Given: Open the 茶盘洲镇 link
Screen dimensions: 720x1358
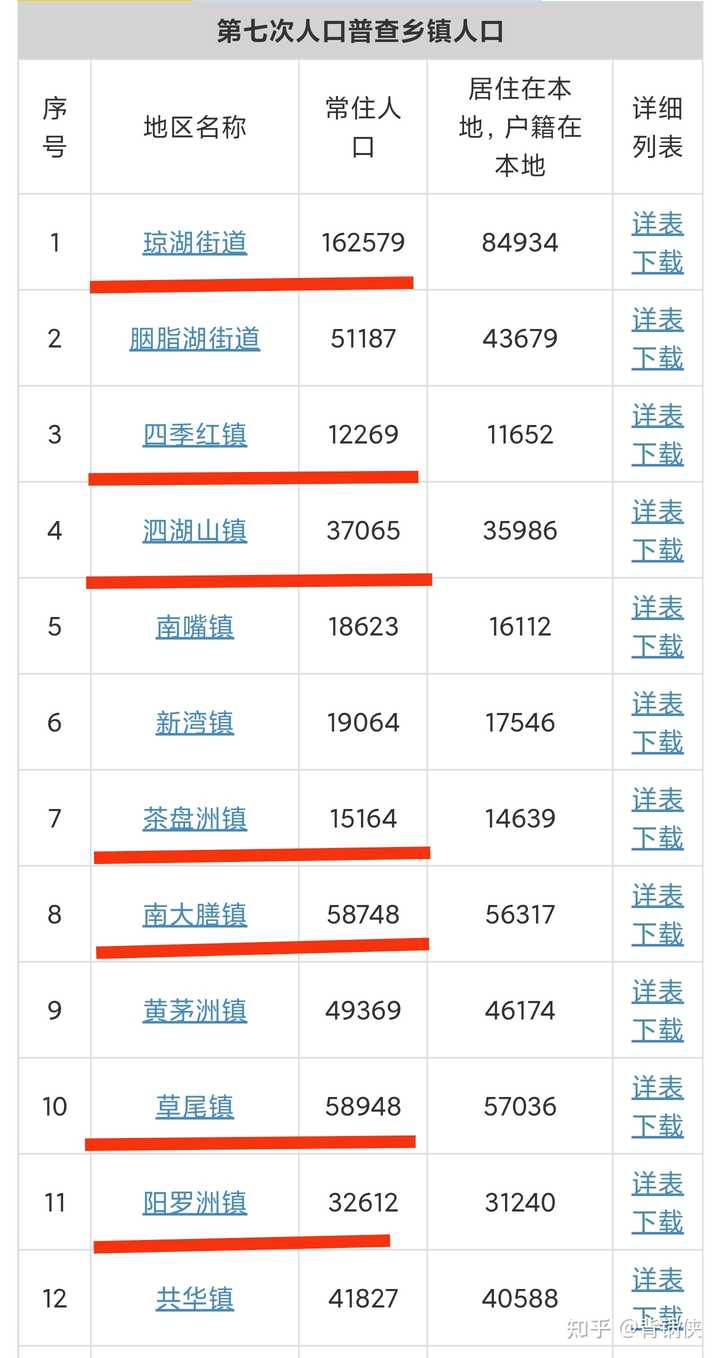Looking at the screenshot, I should click(x=195, y=819).
